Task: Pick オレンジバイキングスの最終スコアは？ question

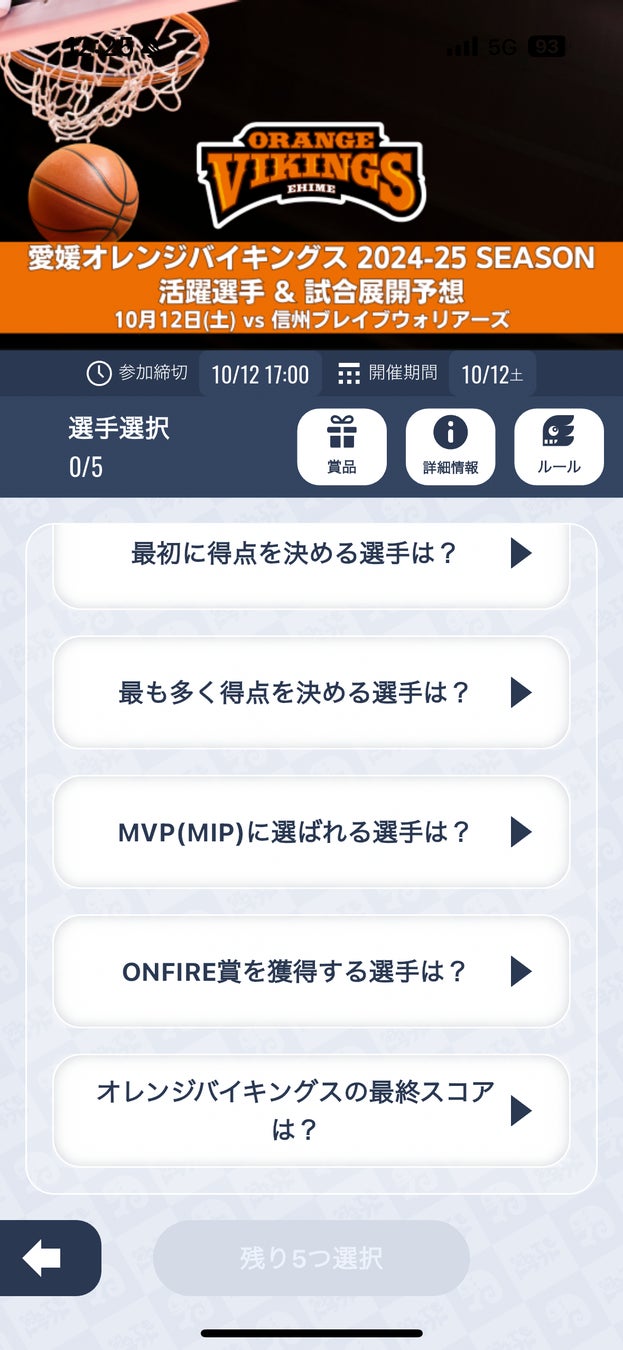Action: [x=311, y=1110]
